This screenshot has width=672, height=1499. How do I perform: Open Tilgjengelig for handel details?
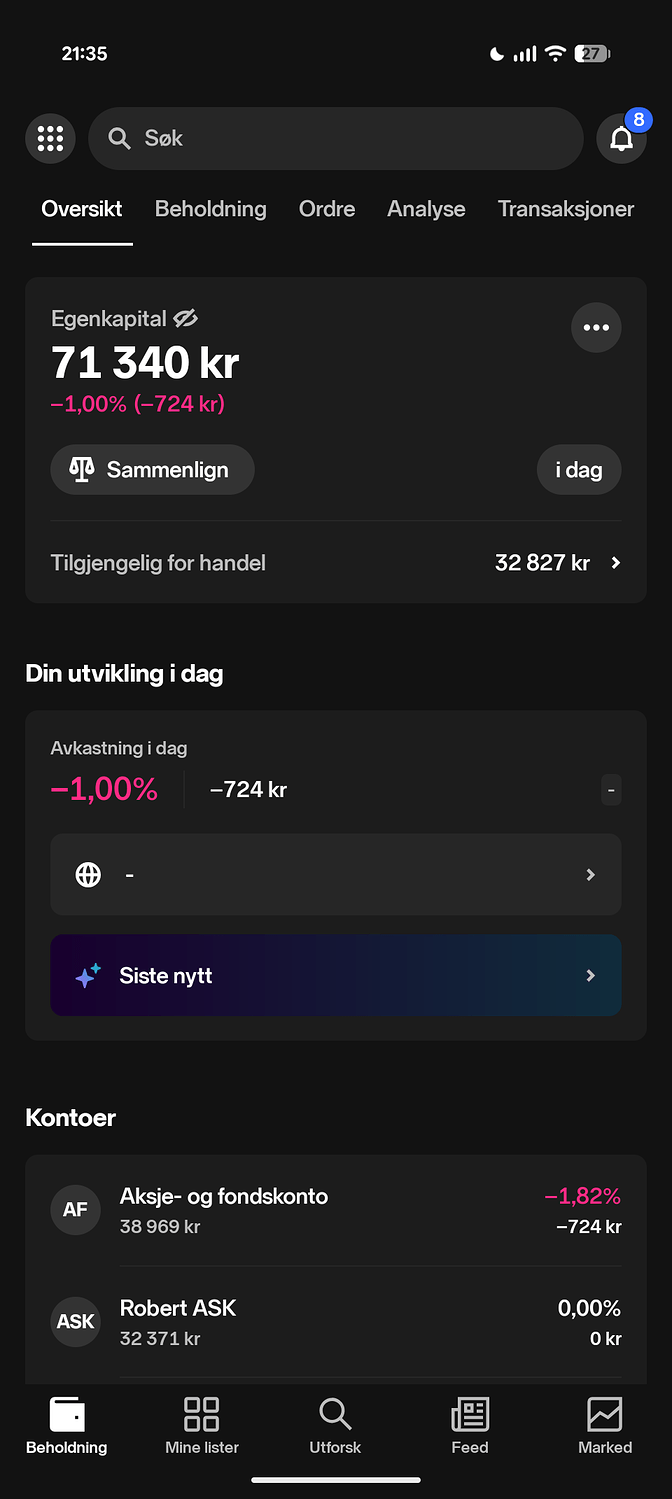coord(335,563)
